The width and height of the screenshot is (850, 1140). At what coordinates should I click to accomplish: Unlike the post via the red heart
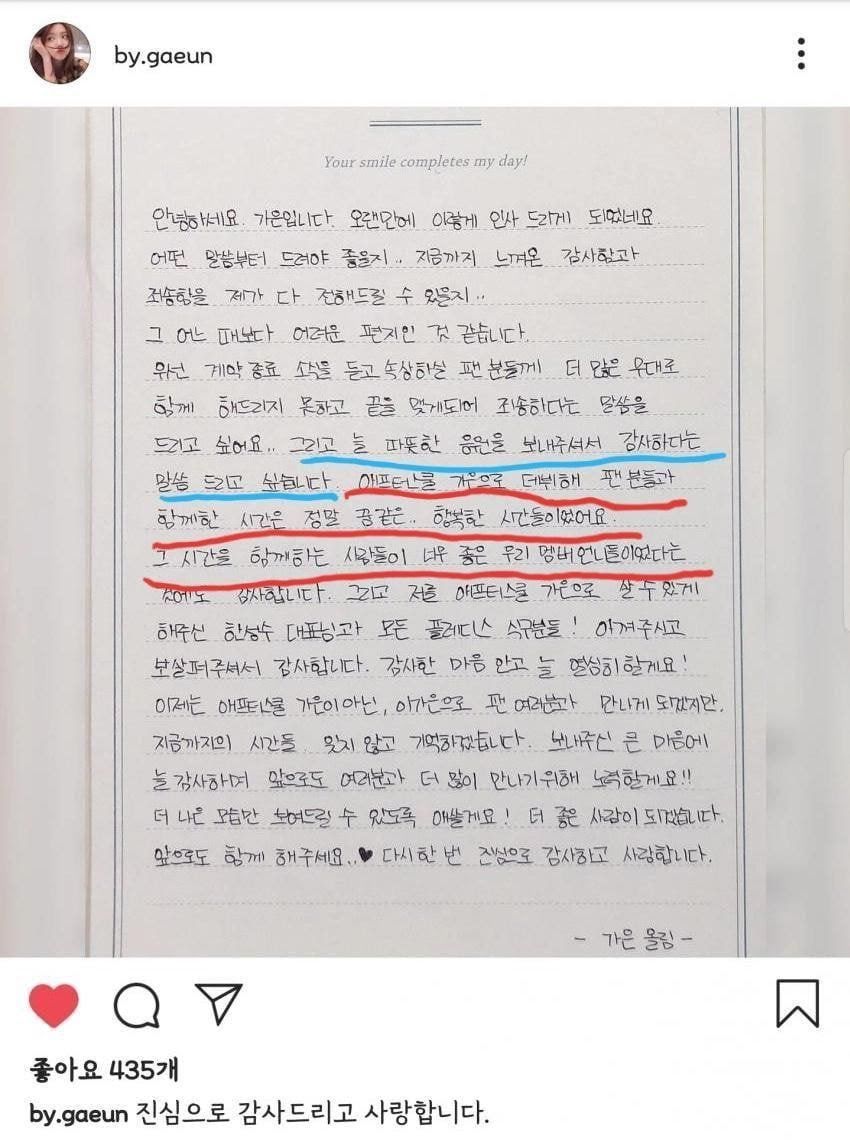pos(54,1005)
